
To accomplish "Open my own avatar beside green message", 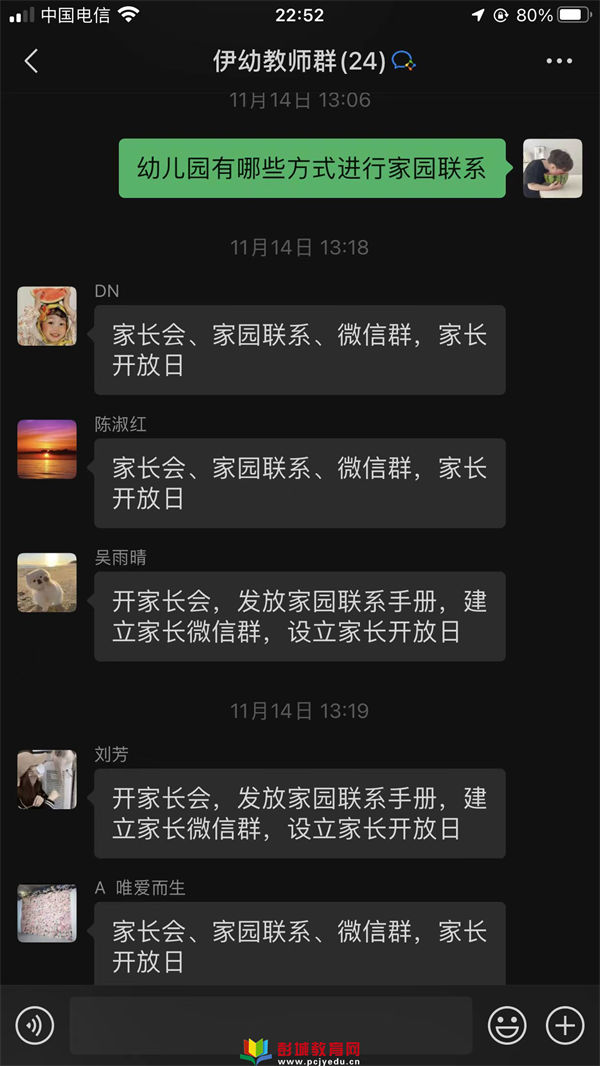I will point(552,168).
